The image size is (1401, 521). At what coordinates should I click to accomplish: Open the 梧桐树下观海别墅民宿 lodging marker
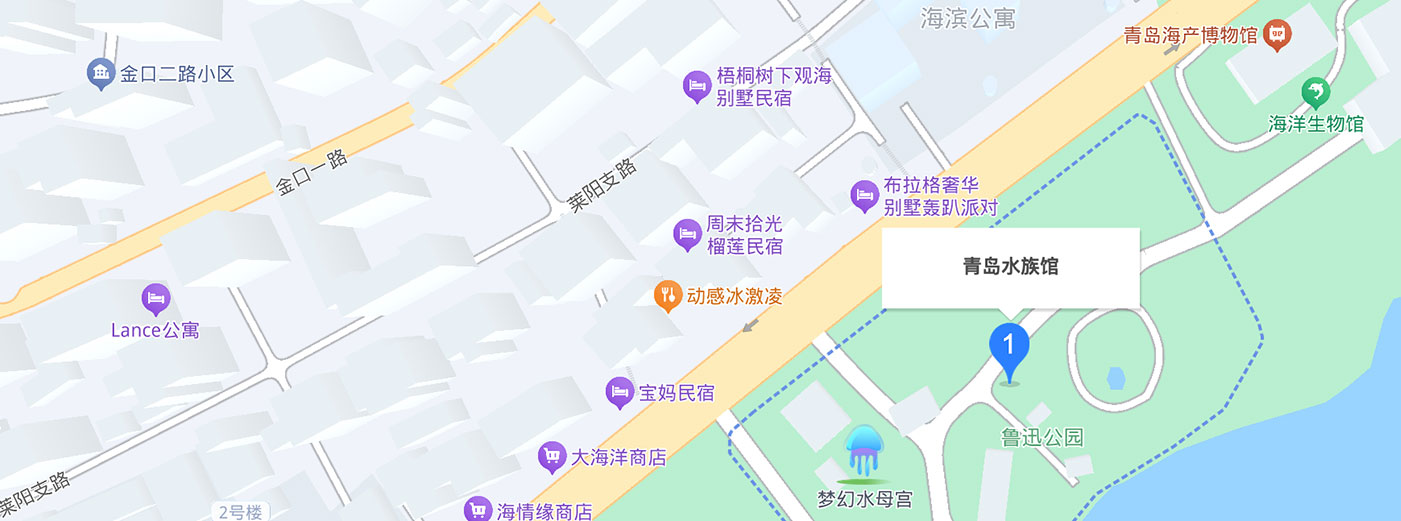(x=696, y=86)
